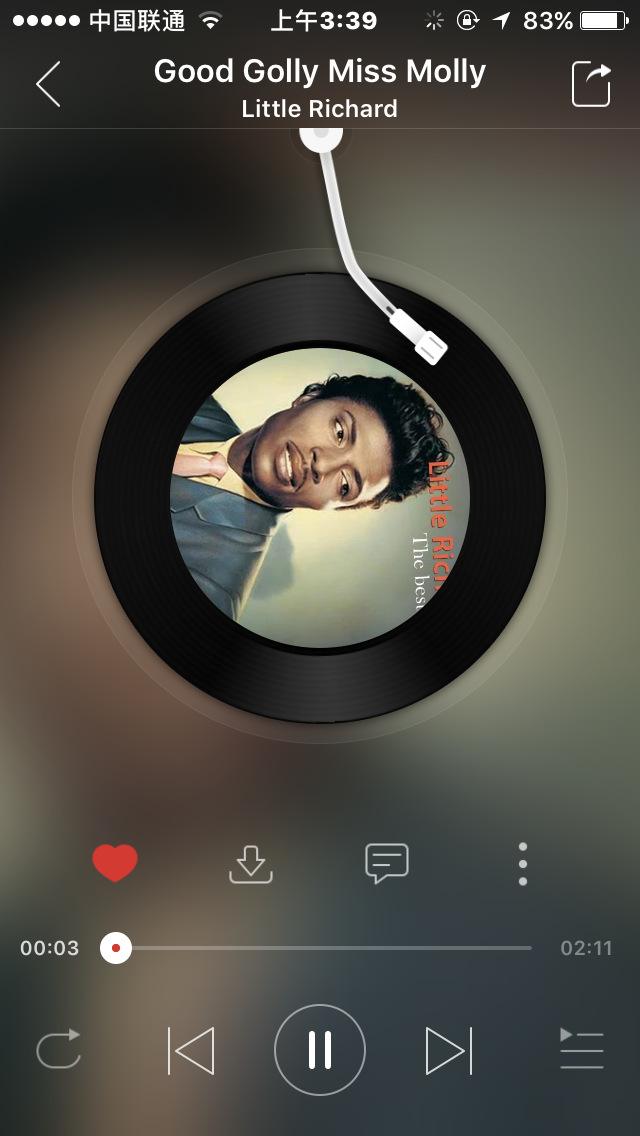Pause the current song
The image size is (640, 1136).
point(320,1050)
